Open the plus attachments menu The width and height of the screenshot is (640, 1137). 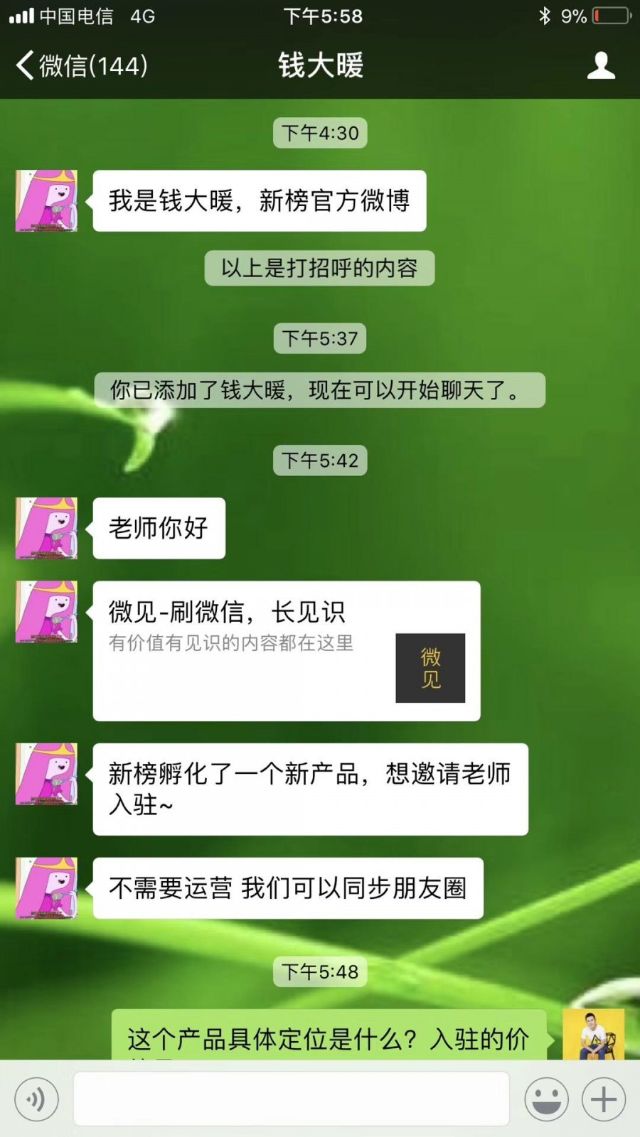click(x=603, y=1100)
